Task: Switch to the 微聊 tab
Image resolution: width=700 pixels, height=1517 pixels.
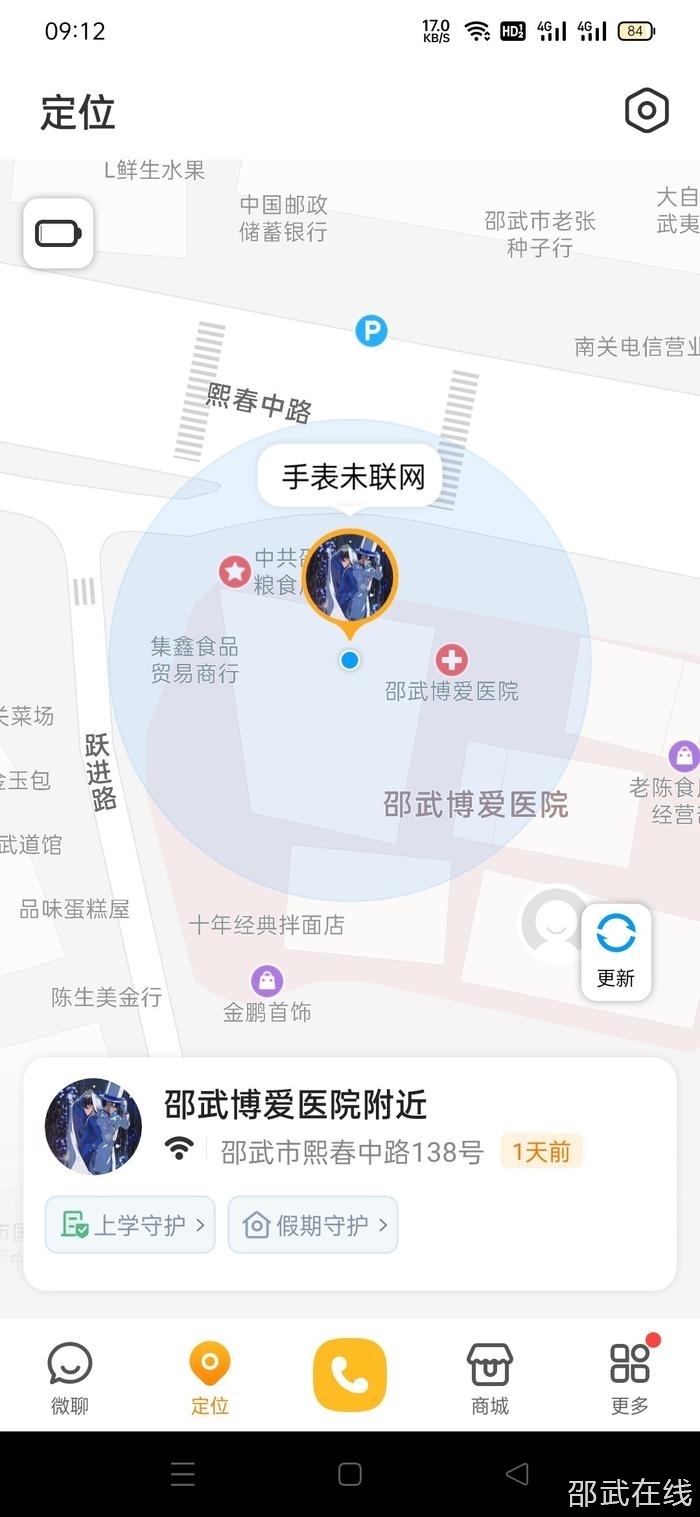Action: coord(70,1378)
